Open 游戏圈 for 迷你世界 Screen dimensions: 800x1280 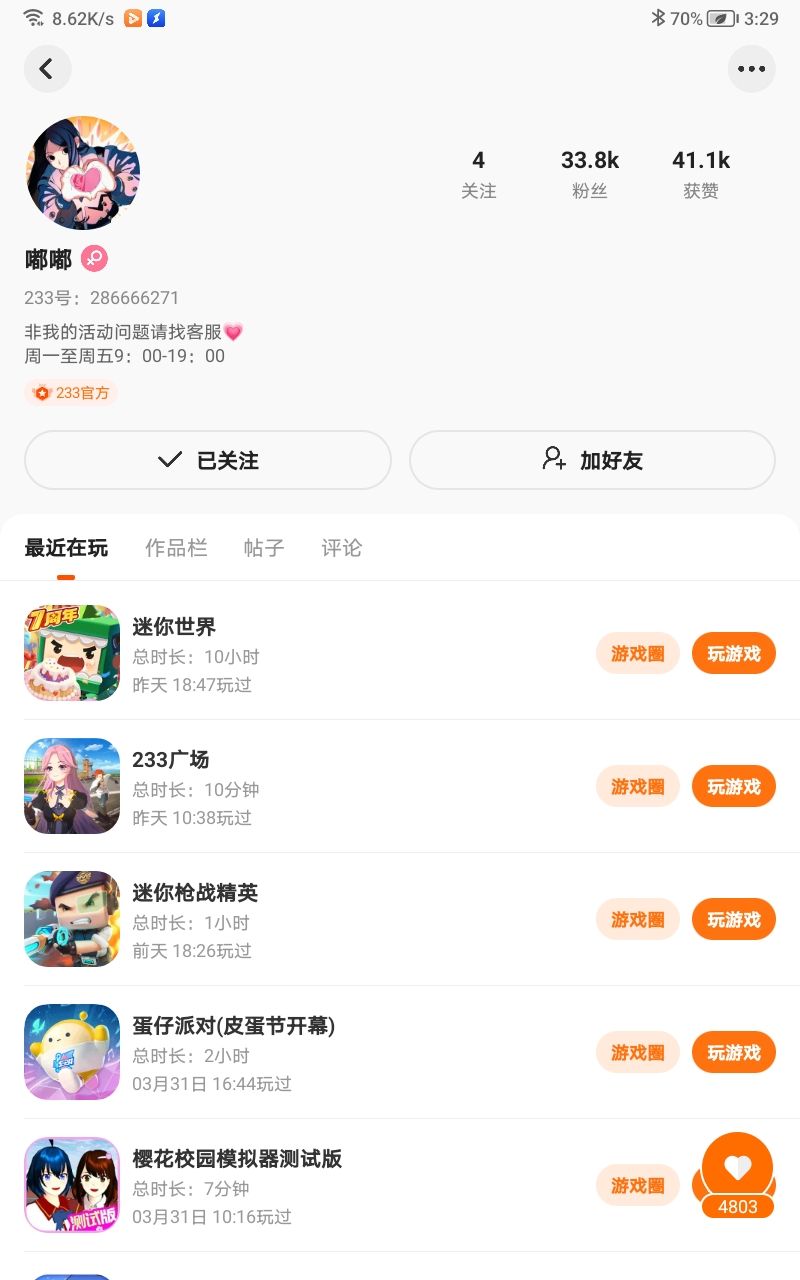point(637,654)
